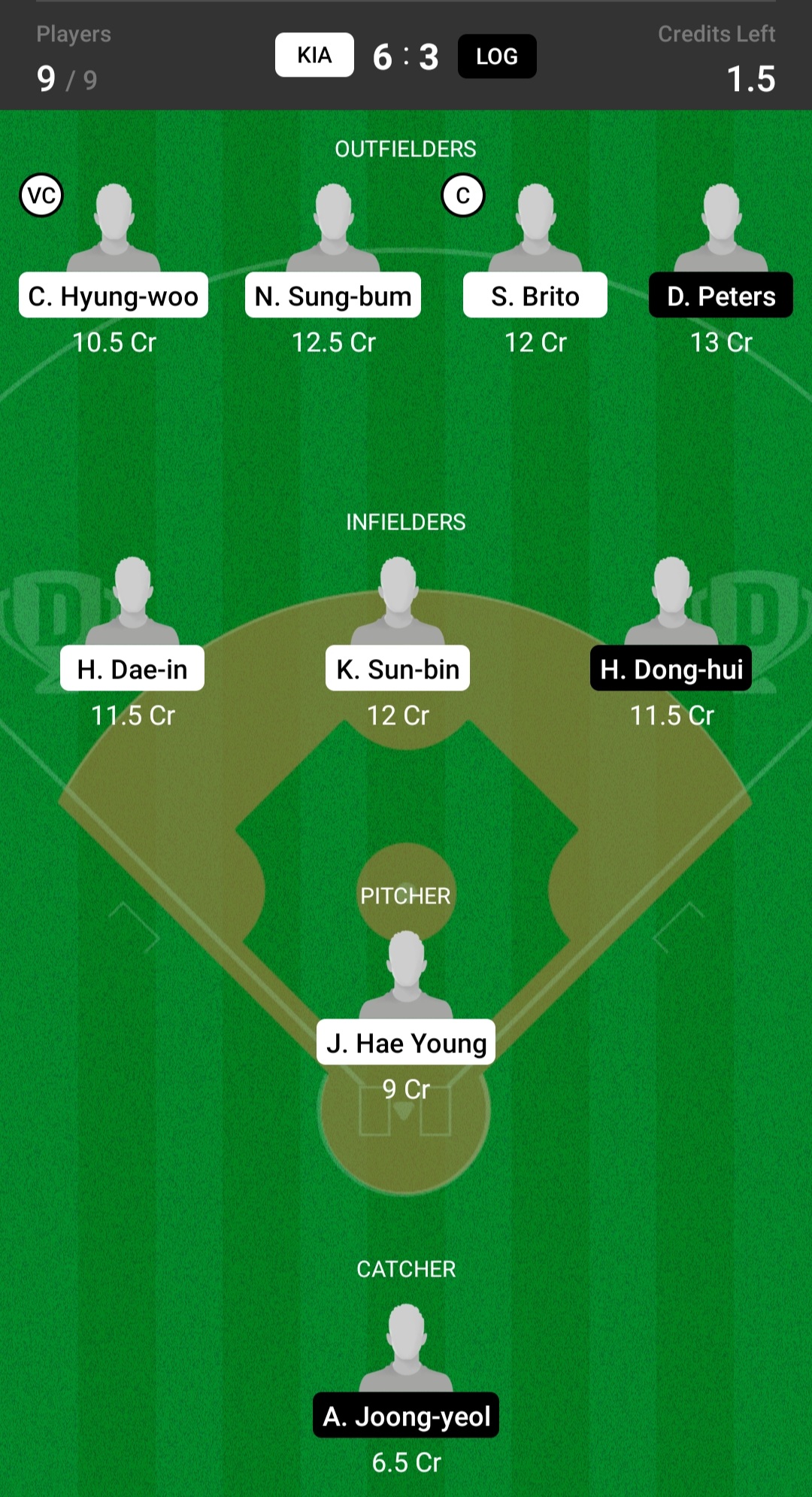Open player C. Hyung-woo
This screenshot has width=812, height=1497.
click(x=114, y=295)
